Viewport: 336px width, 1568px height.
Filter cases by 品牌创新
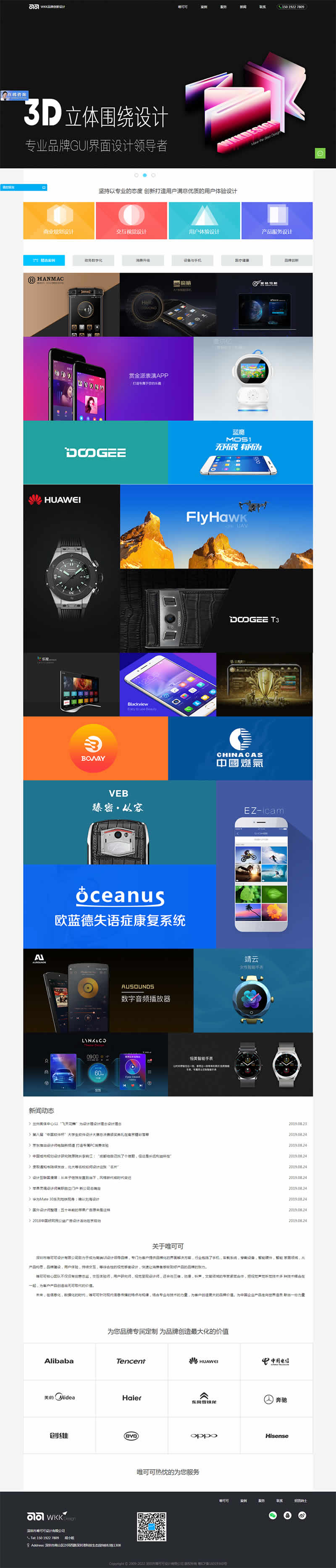pos(291,260)
